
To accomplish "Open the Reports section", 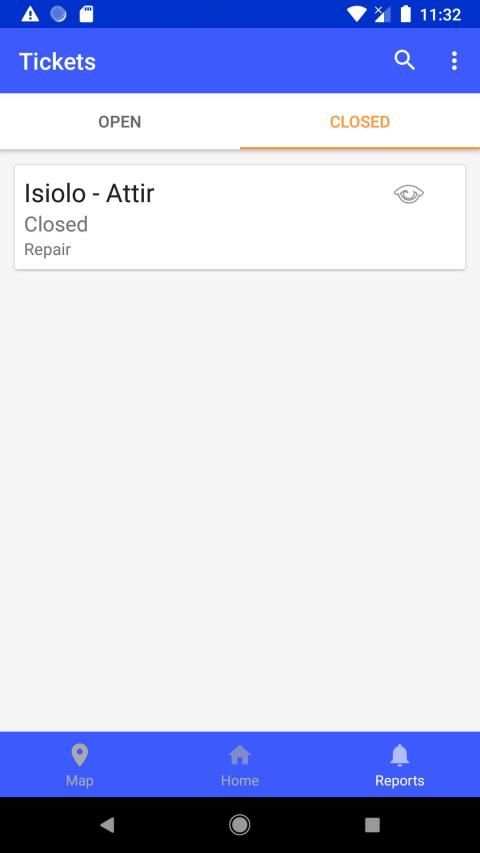I will tap(399, 765).
